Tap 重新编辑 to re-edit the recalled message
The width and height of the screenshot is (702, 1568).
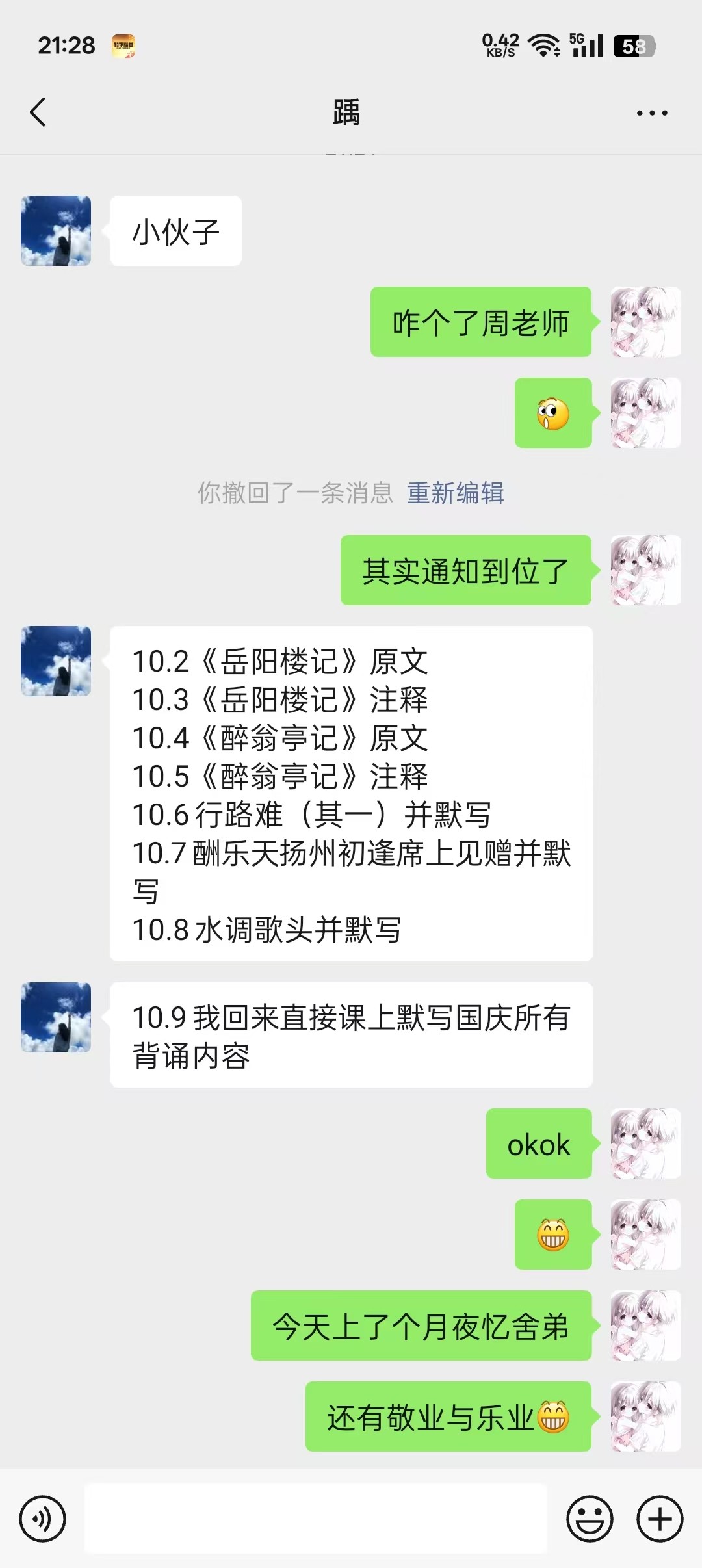click(455, 493)
